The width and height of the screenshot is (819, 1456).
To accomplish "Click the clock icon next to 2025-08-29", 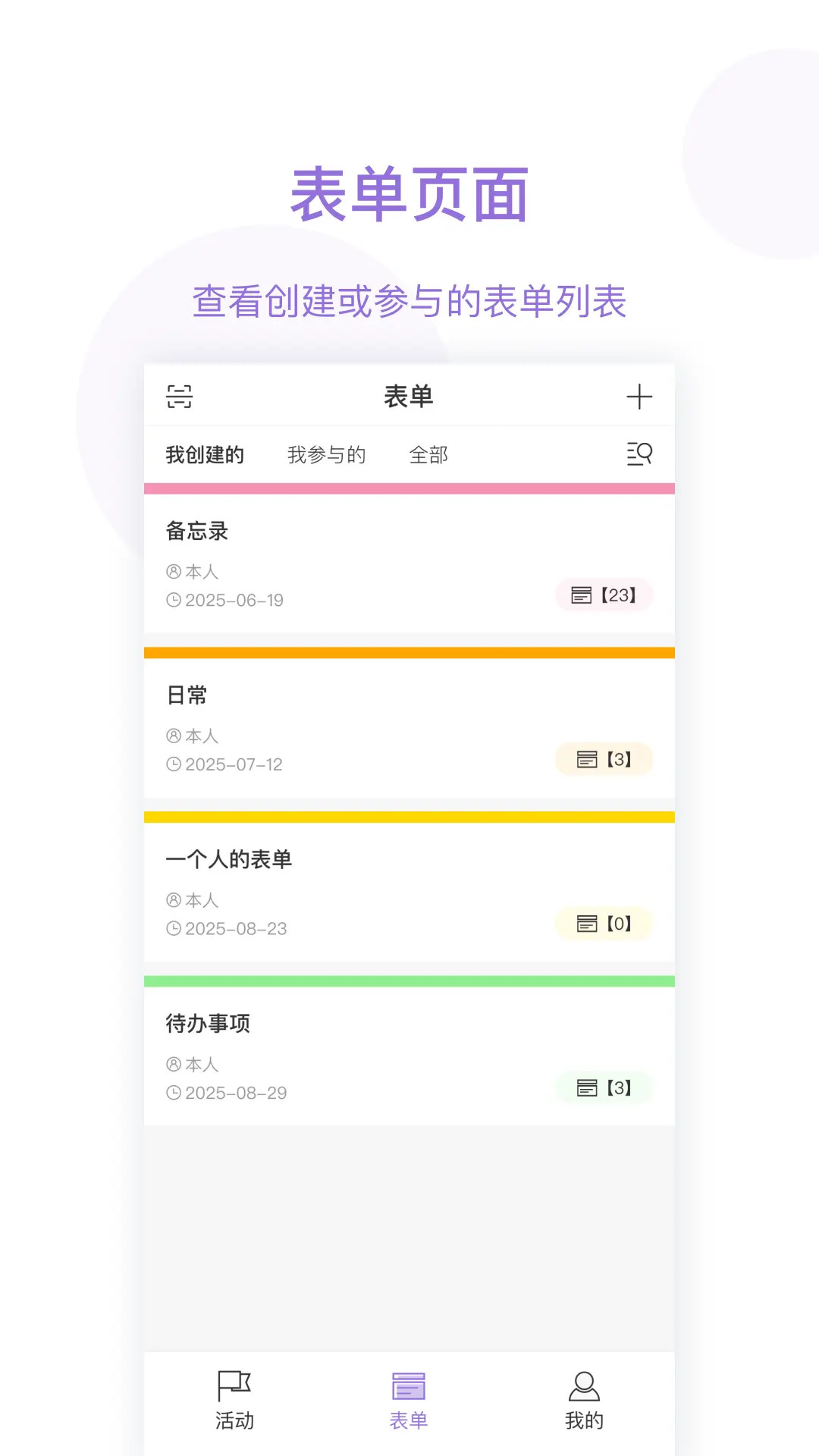I will [x=174, y=1093].
